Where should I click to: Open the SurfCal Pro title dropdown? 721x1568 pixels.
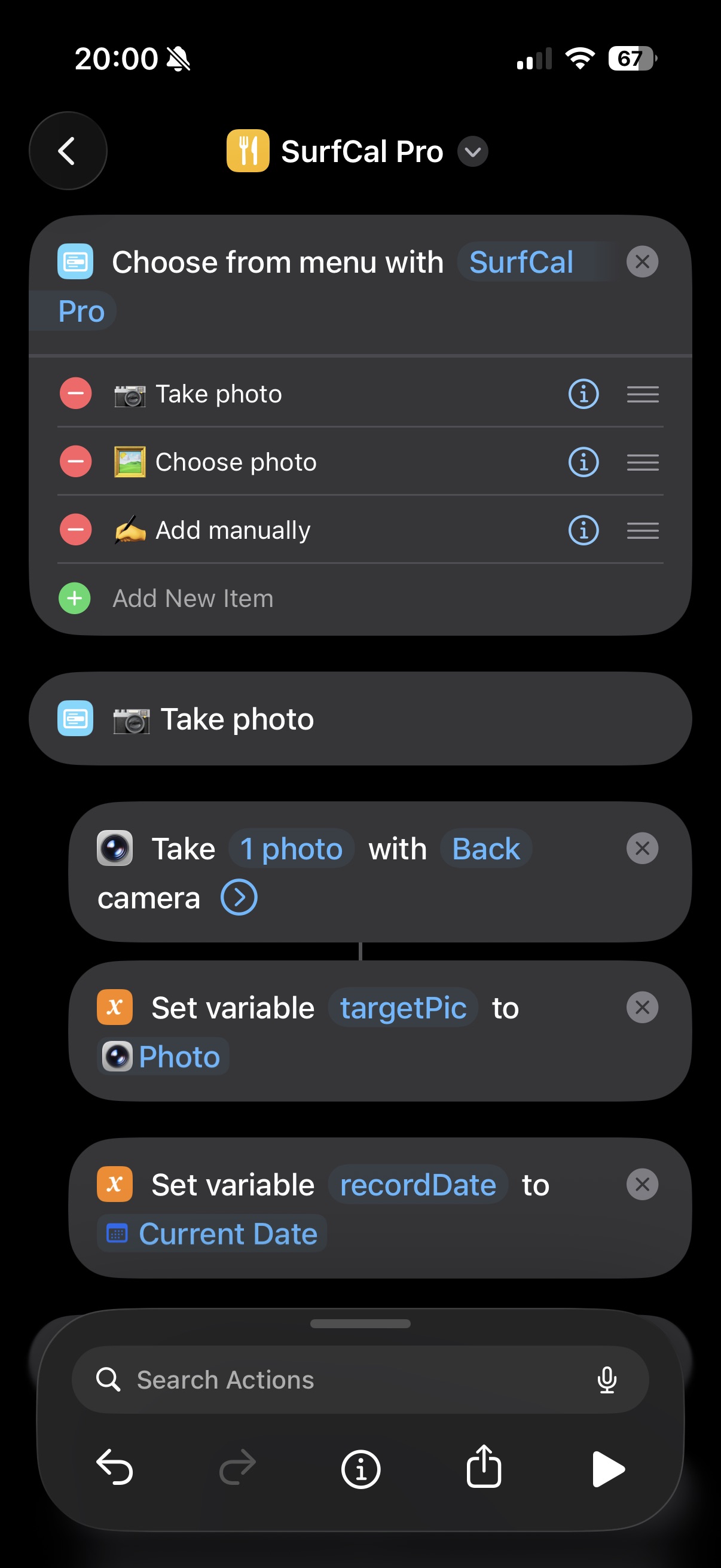(473, 151)
